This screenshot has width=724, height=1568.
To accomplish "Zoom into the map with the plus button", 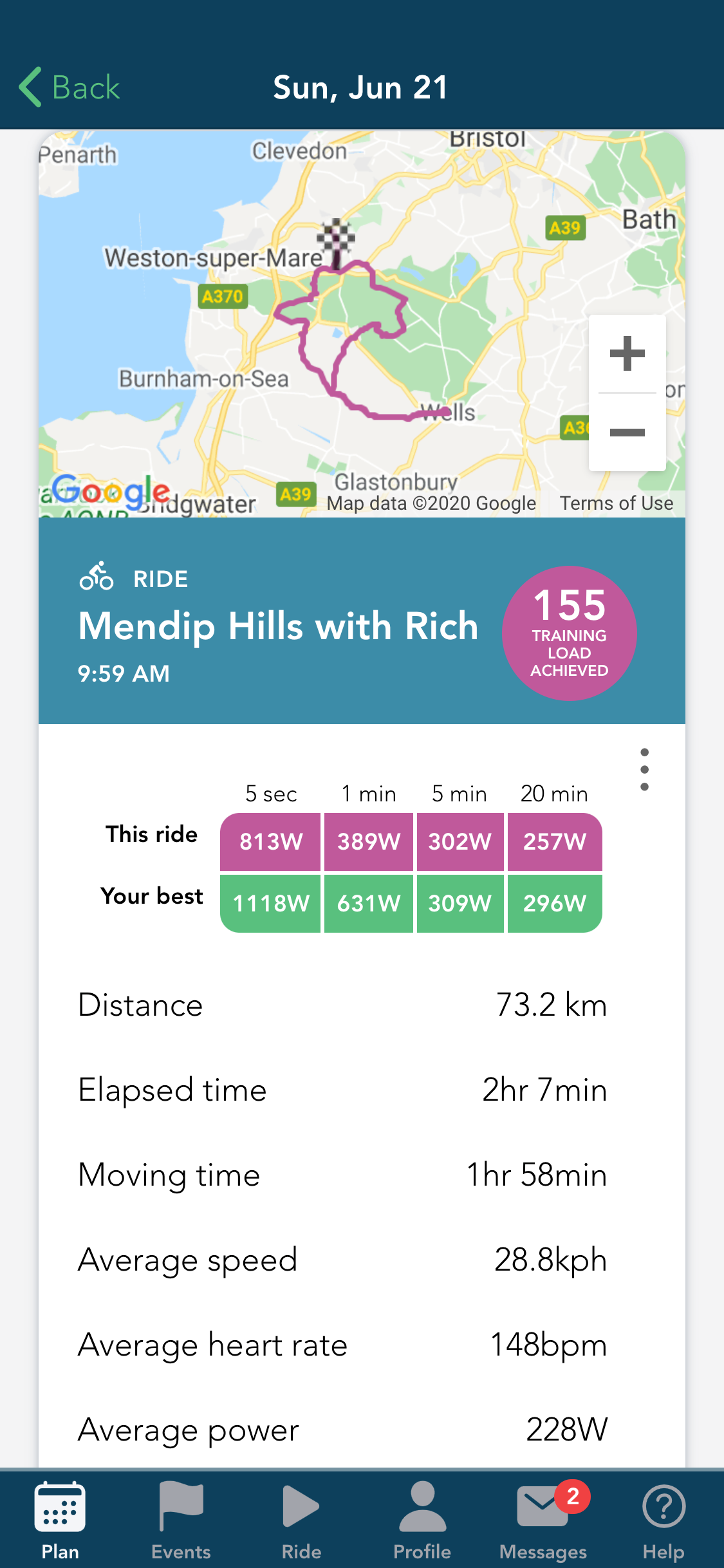I will 627,355.
